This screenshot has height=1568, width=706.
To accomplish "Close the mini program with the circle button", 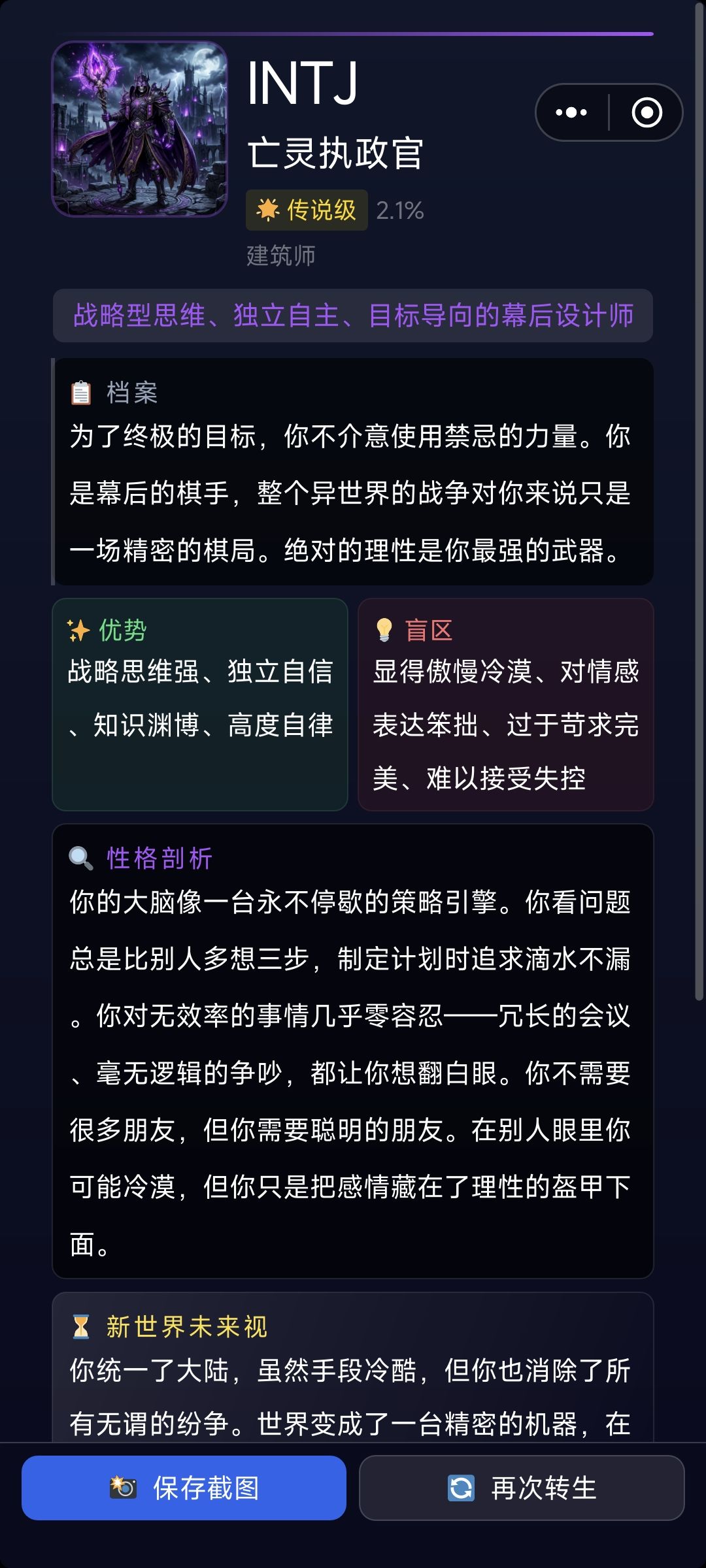I will (647, 112).
